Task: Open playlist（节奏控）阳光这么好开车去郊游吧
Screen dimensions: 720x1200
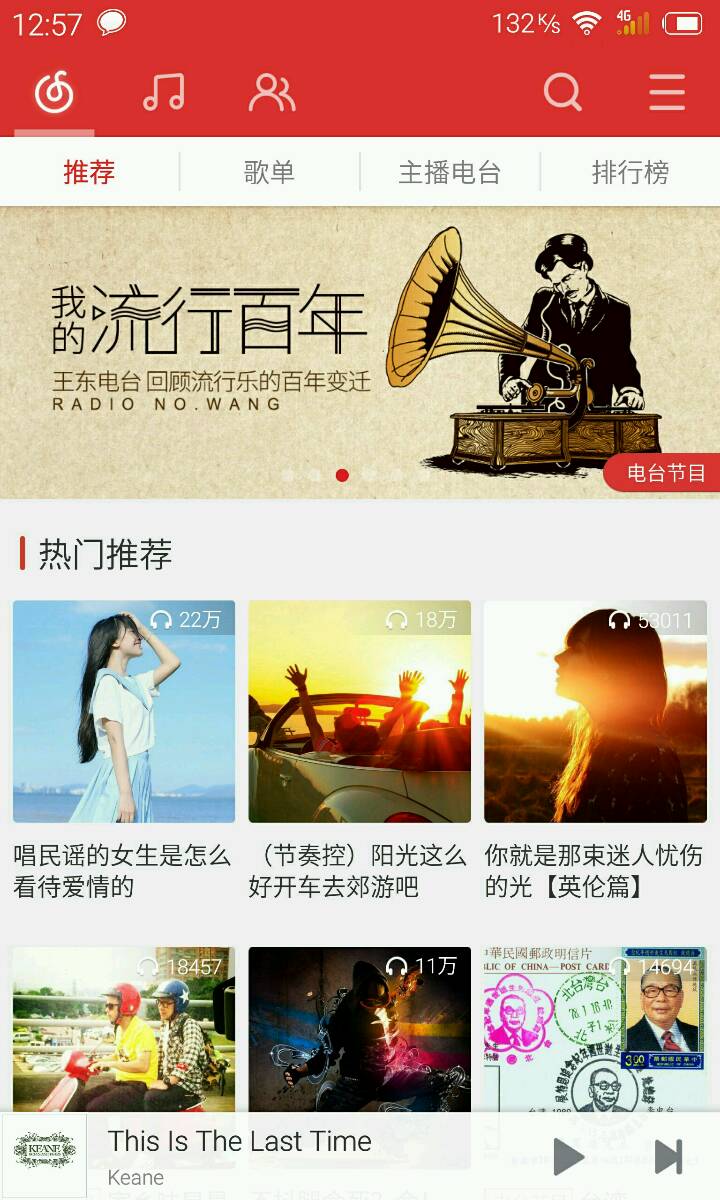Action: (359, 712)
